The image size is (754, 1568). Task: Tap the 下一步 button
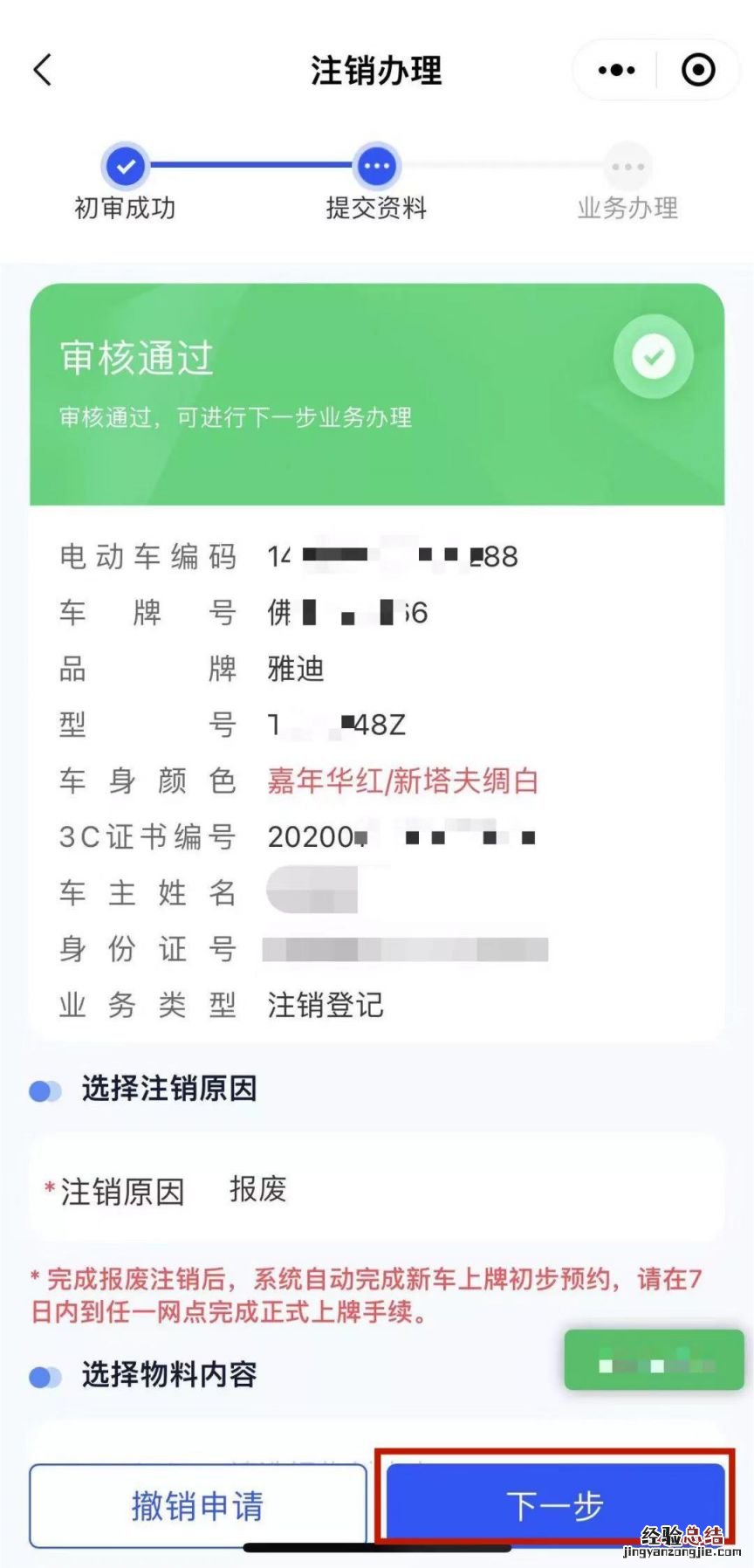[555, 1504]
